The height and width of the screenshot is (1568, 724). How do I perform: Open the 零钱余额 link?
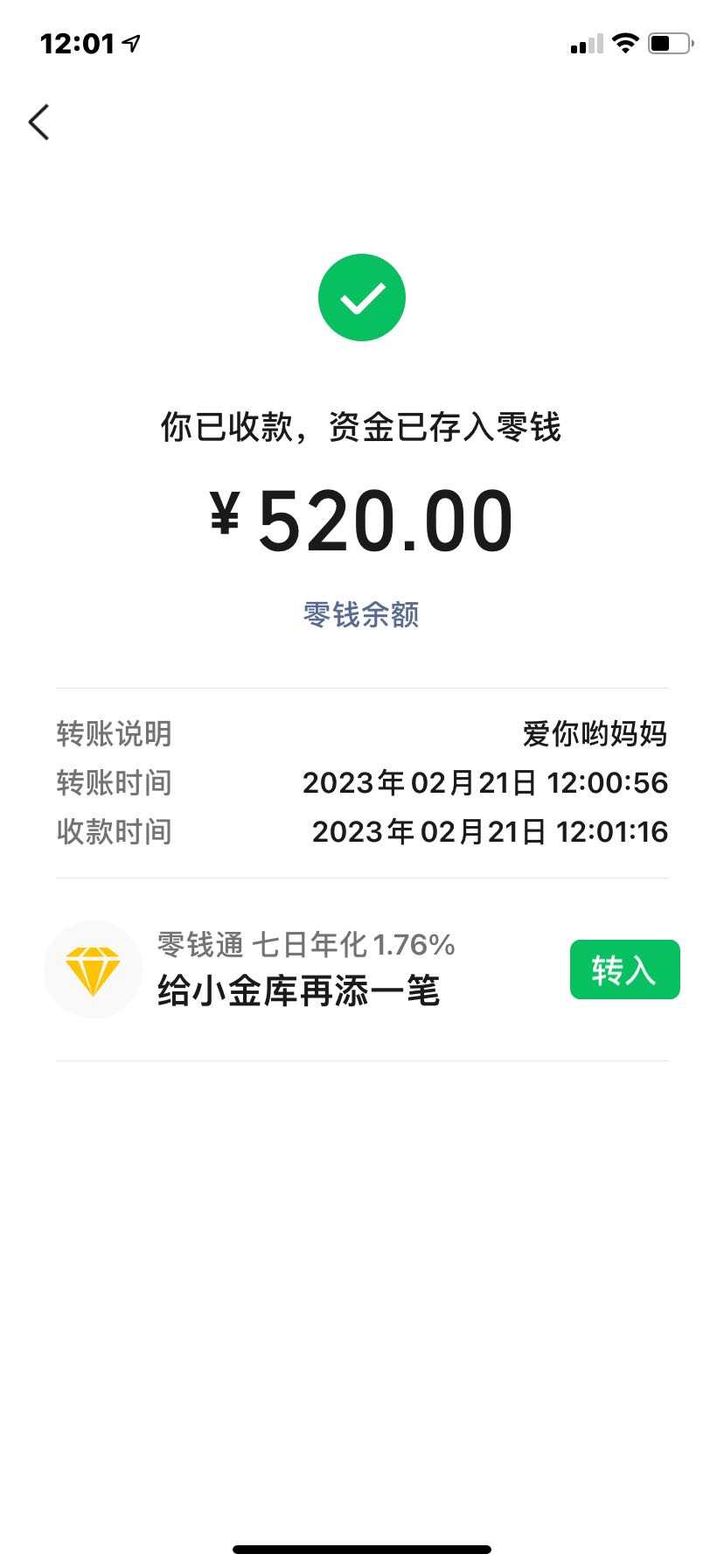click(361, 614)
